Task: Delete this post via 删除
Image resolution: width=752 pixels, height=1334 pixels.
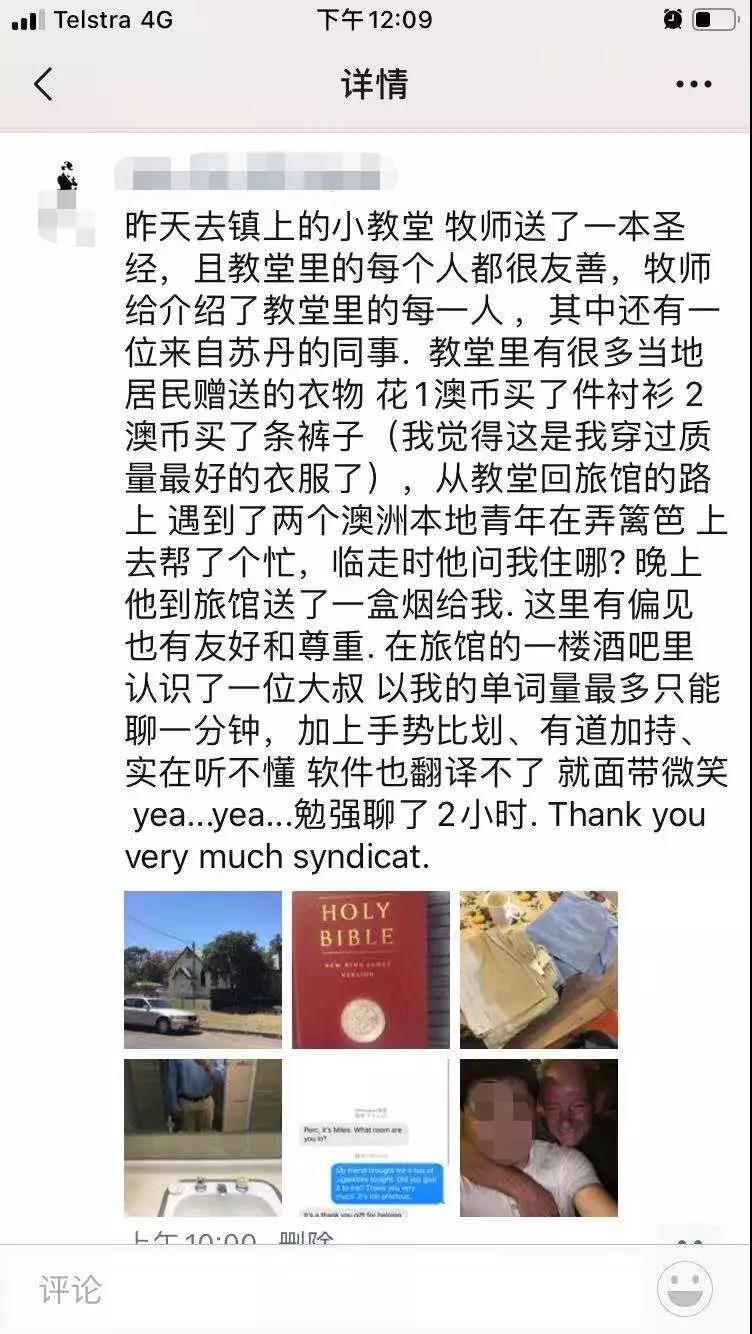Action: click(x=306, y=1240)
